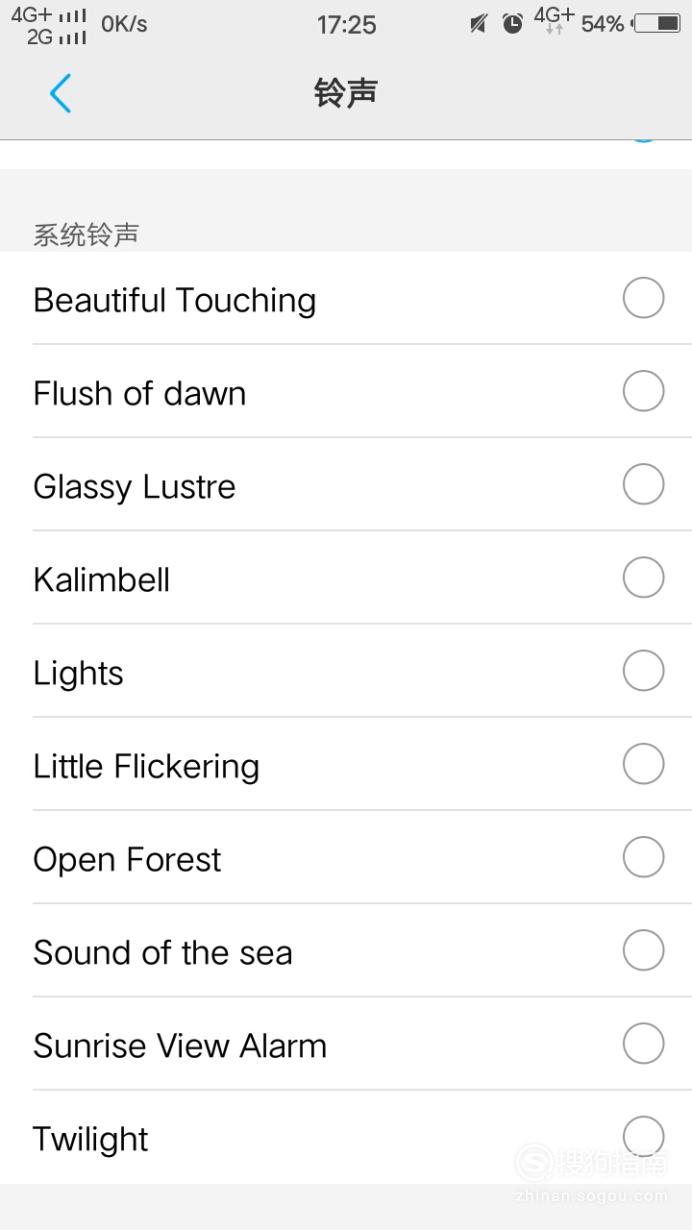This screenshot has width=692, height=1230.
Task: Pick Sound of the sea ringtone
Action: click(x=346, y=950)
